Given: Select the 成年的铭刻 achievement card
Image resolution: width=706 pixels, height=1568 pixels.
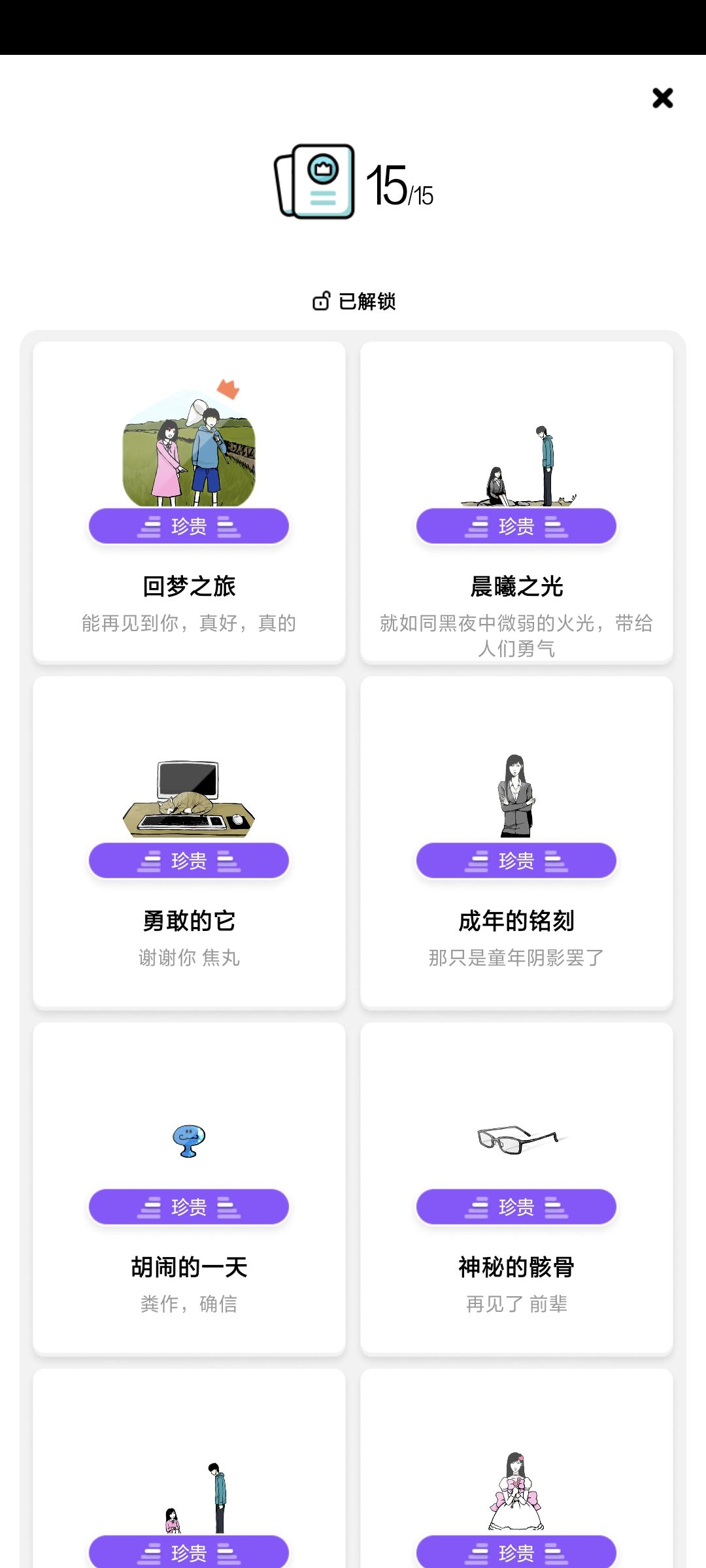Looking at the screenshot, I should 516,841.
